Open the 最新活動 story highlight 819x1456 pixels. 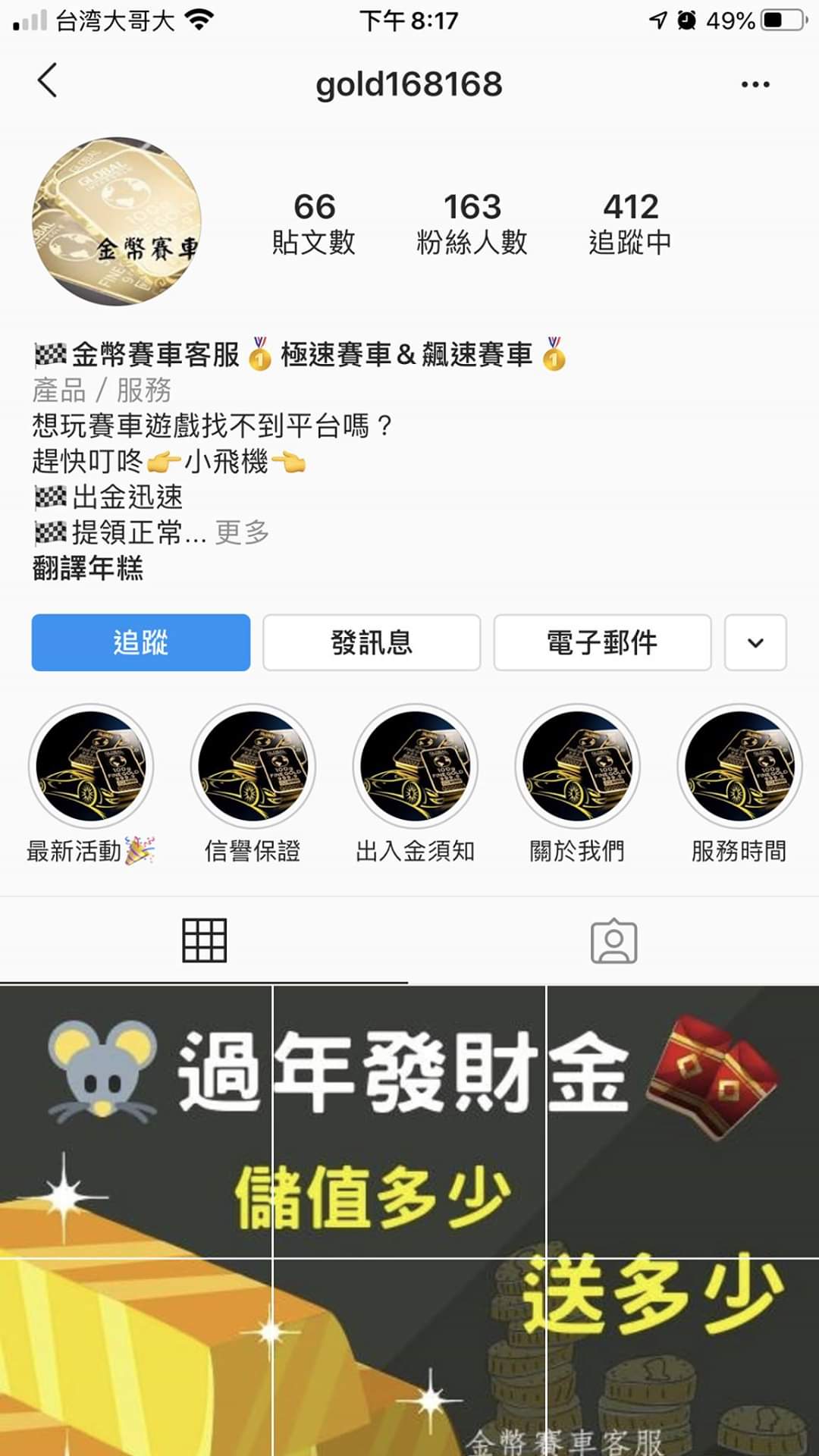(91, 766)
